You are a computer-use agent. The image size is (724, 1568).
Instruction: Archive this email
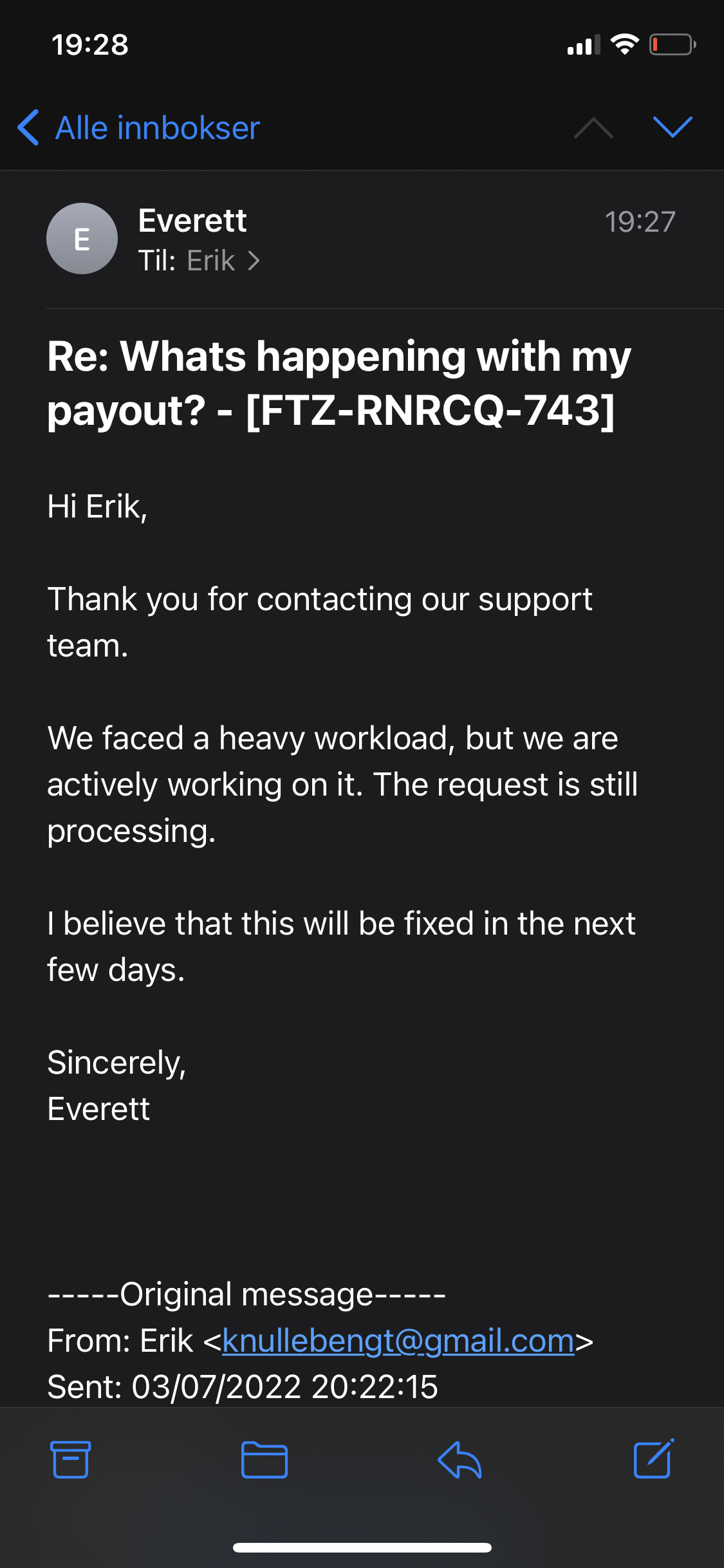[x=70, y=1459]
